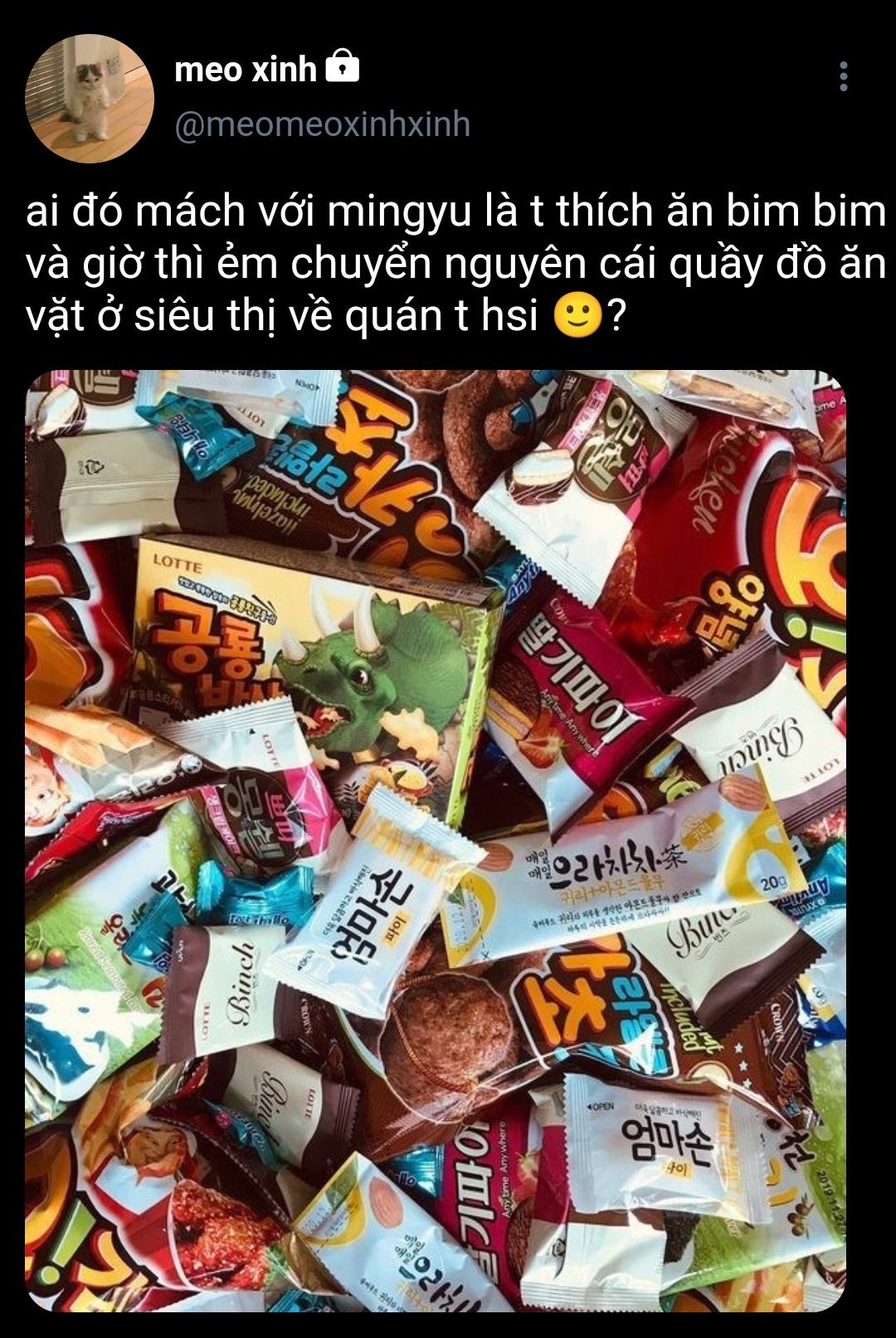Open meo xinh's profile picture
The height and width of the screenshot is (1338, 896).
[90, 98]
